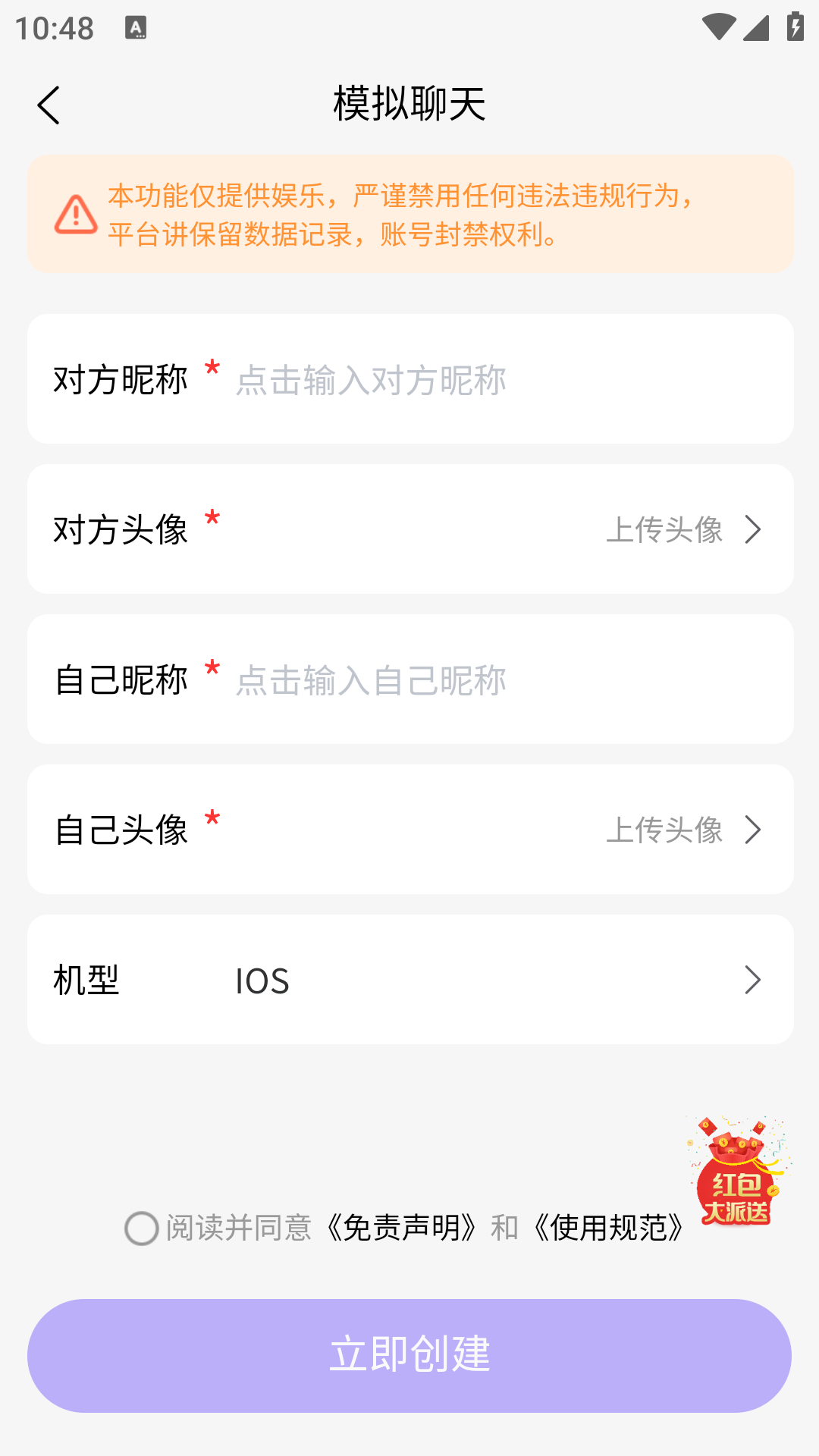819x1456 pixels.
Task: Go back from the 模拟聊天 screen
Action: click(49, 105)
